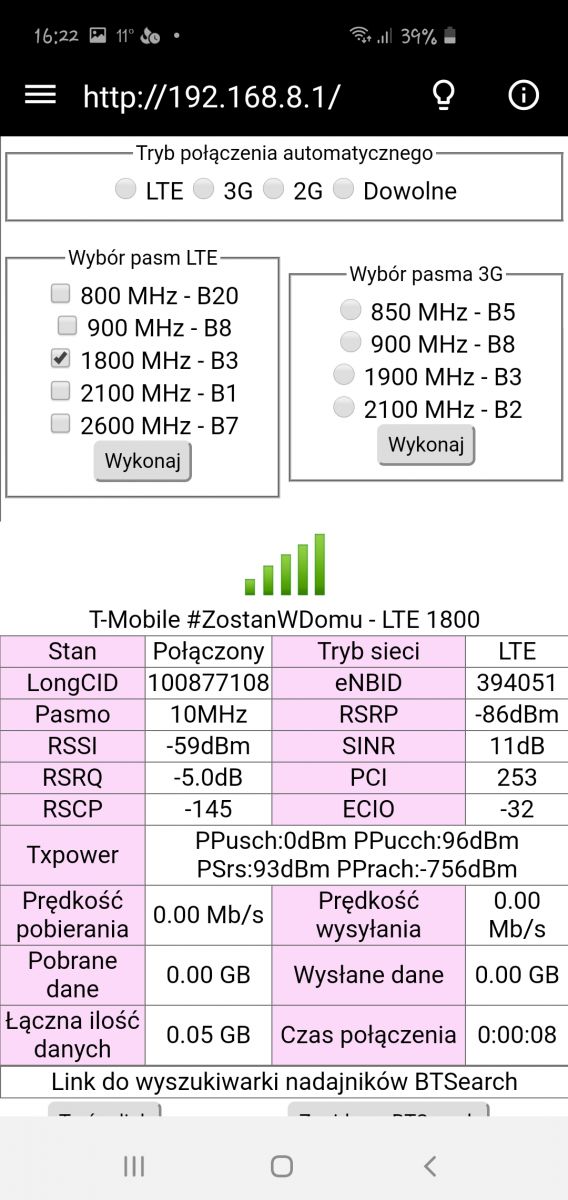The height and width of the screenshot is (1200, 568).
Task: Check the 800 MHz - B20 LTE band
Action: [x=61, y=294]
